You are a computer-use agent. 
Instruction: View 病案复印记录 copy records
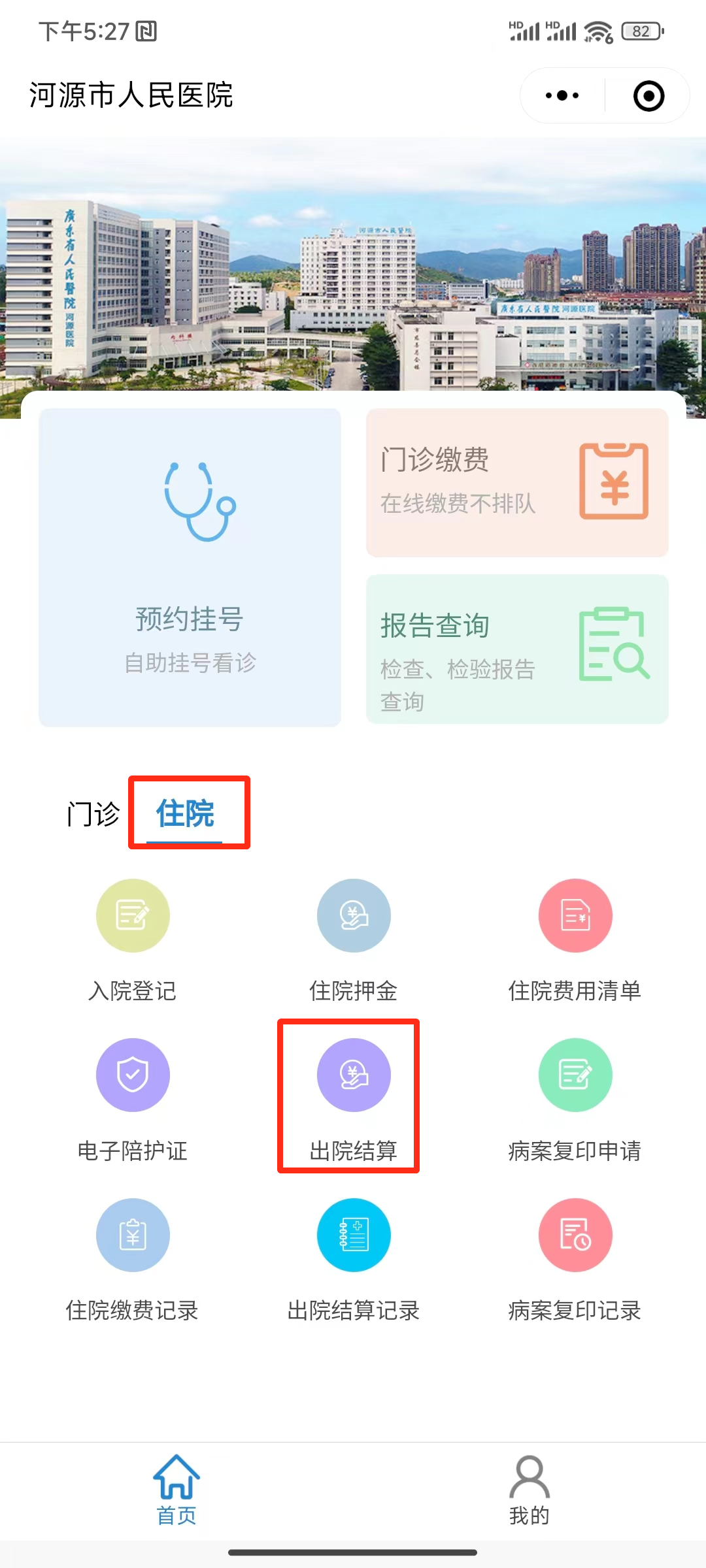[x=575, y=1258]
